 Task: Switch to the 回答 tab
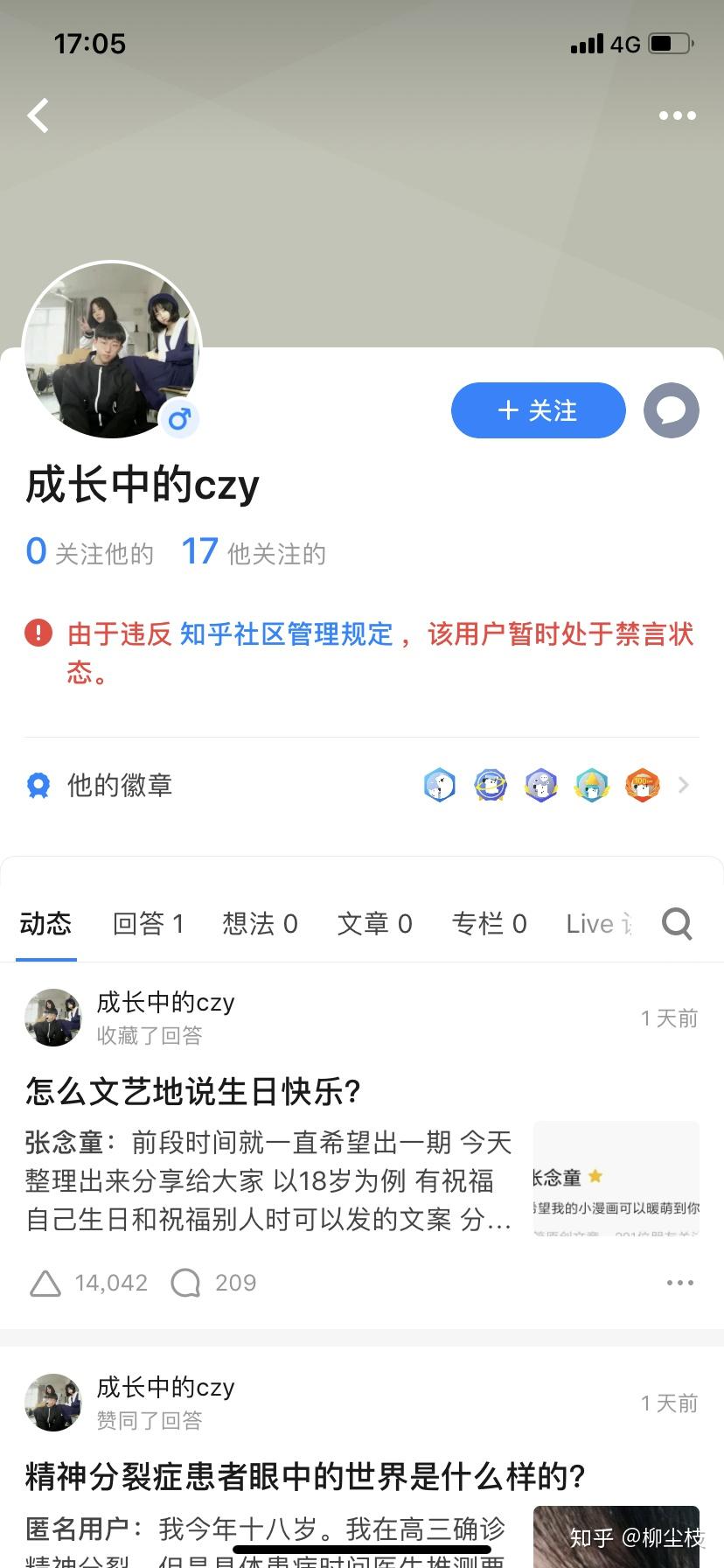[148, 924]
